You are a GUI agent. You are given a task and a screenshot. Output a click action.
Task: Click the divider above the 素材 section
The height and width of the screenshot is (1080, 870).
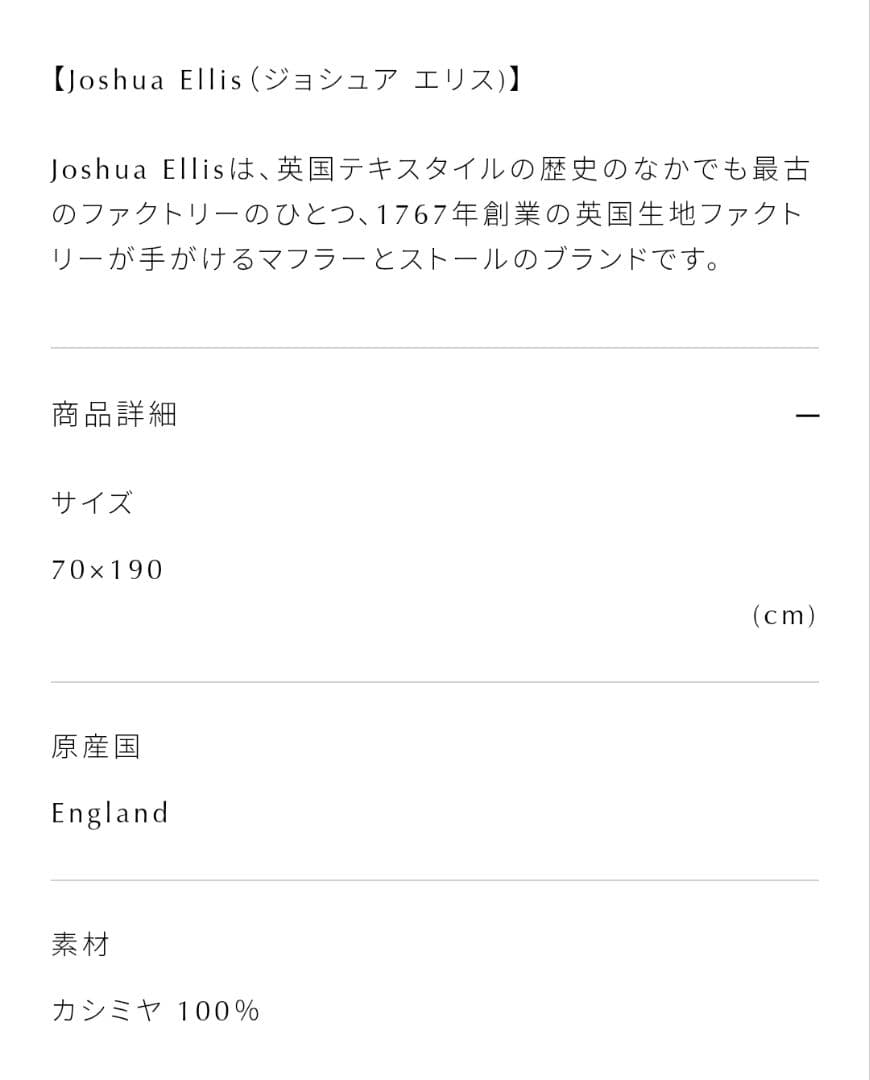point(435,875)
